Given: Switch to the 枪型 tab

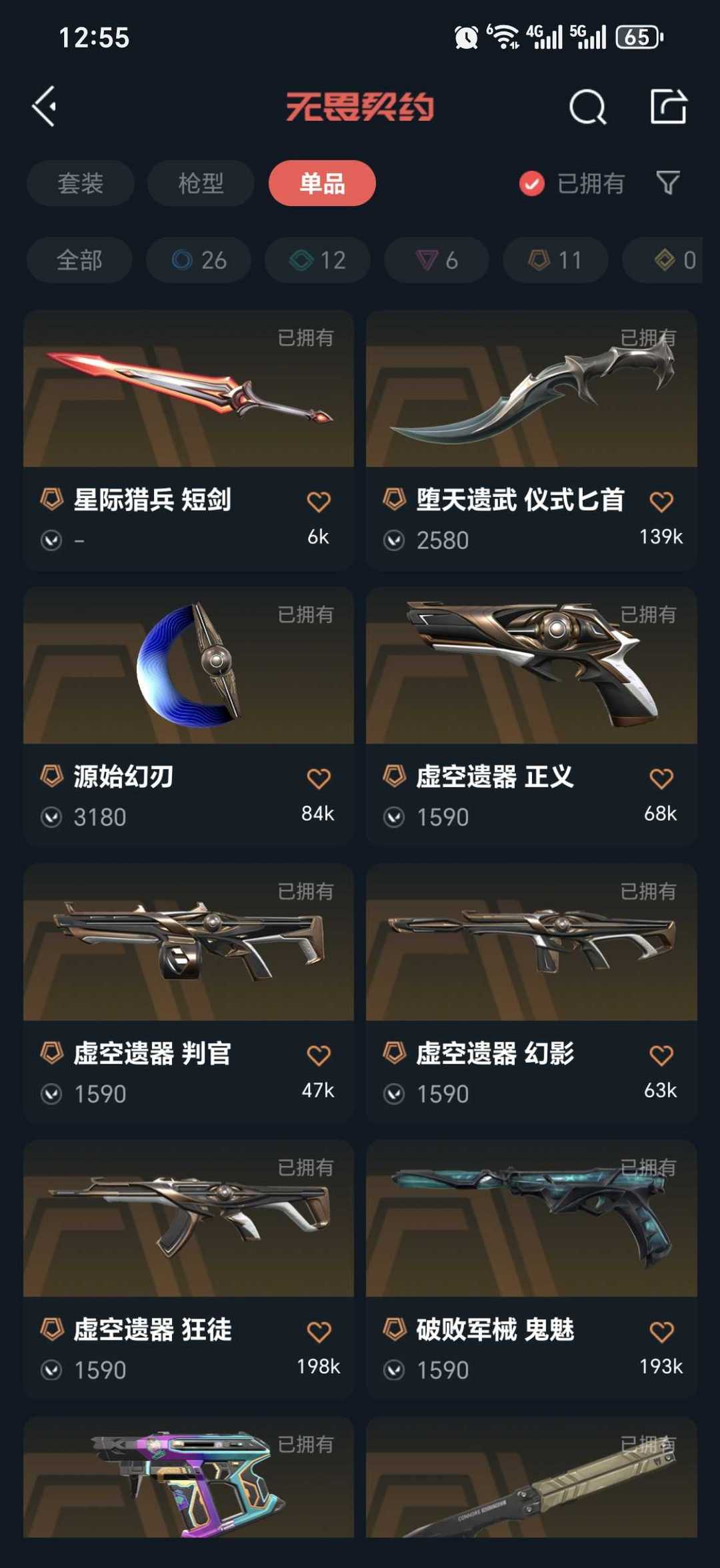Looking at the screenshot, I should coord(200,183).
